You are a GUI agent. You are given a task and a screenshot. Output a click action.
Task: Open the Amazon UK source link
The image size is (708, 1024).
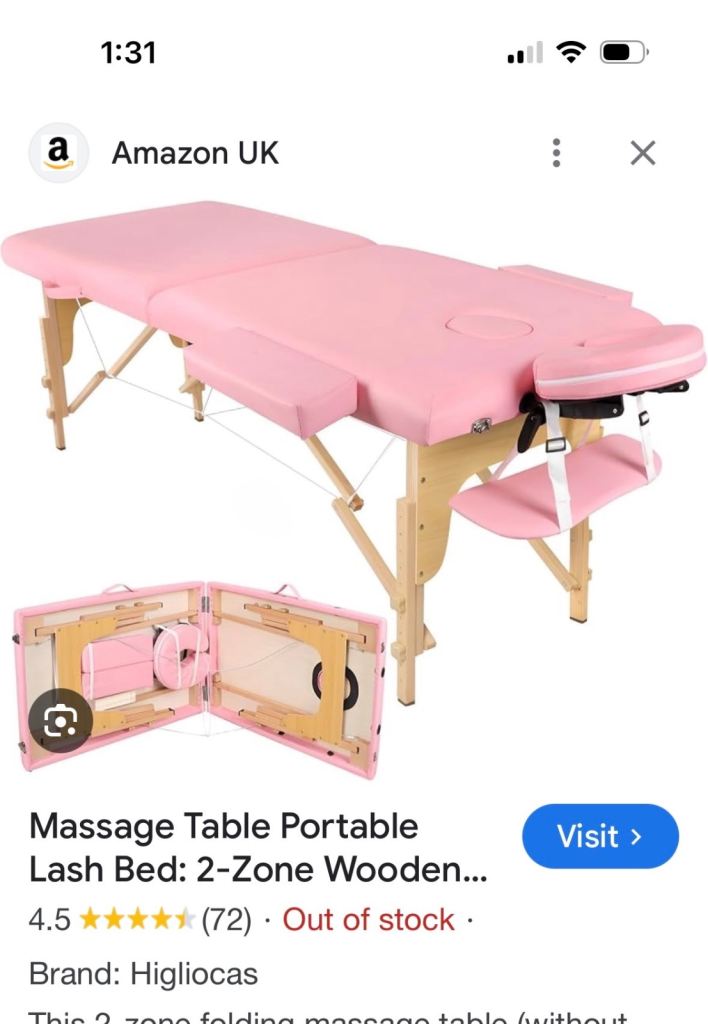(195, 153)
